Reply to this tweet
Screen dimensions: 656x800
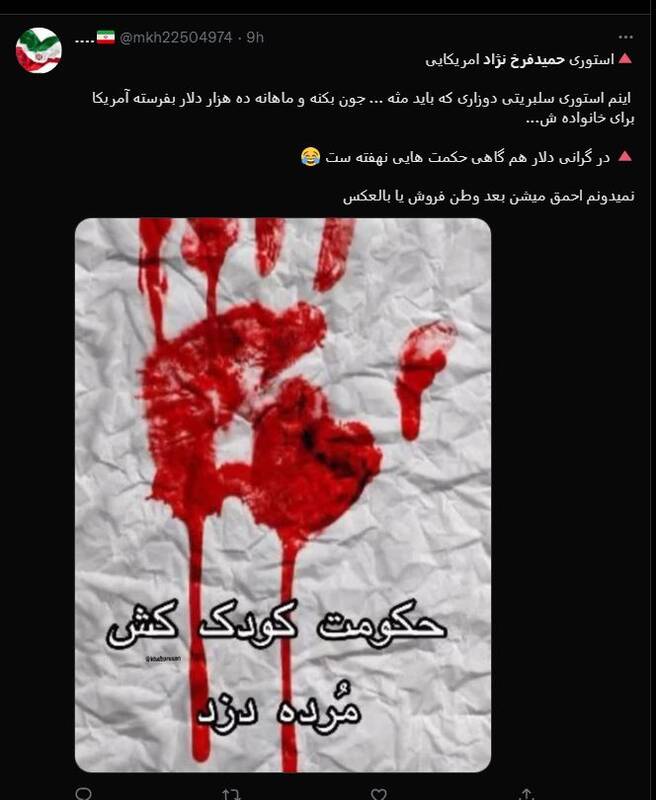pyautogui.click(x=83, y=794)
